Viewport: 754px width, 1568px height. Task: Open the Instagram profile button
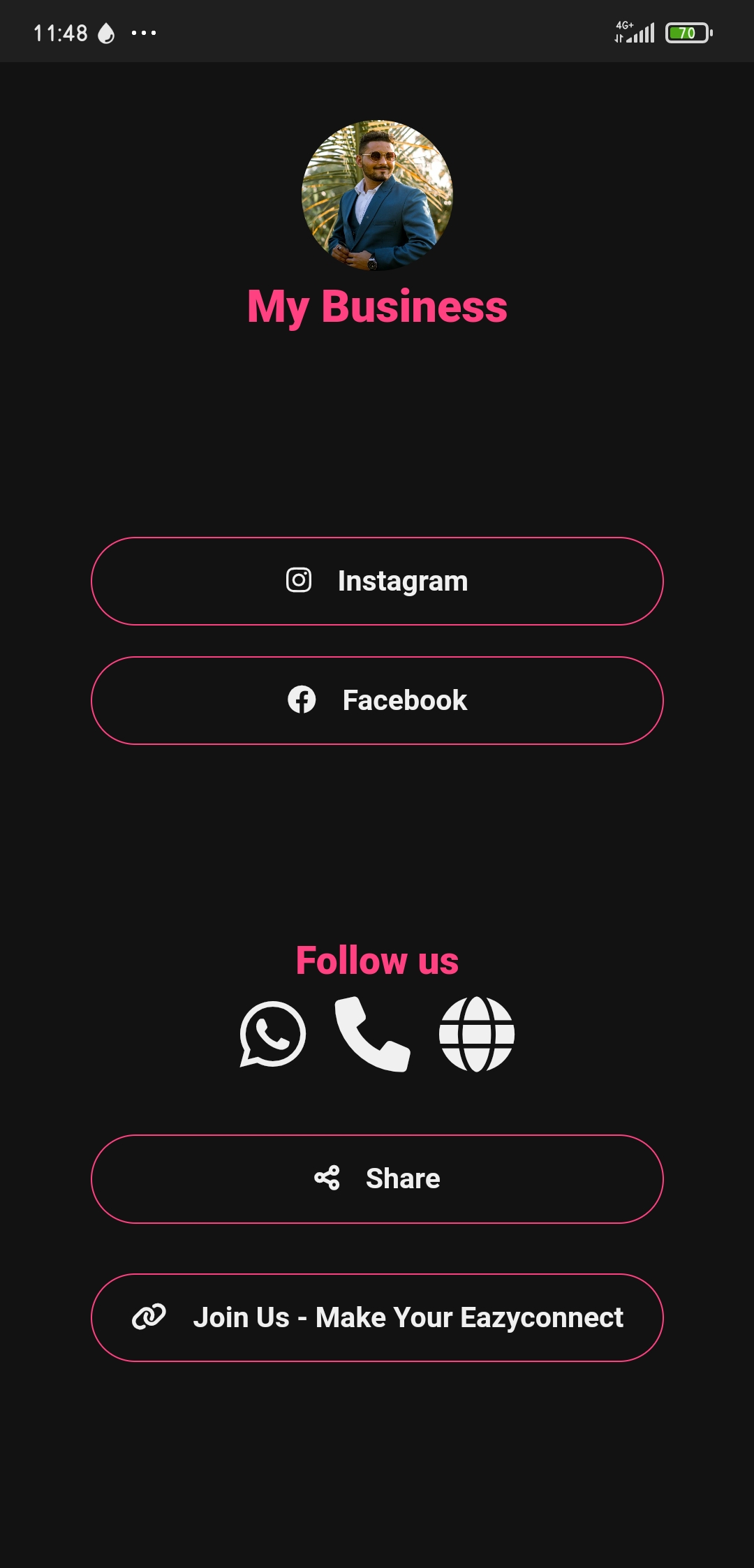[377, 580]
